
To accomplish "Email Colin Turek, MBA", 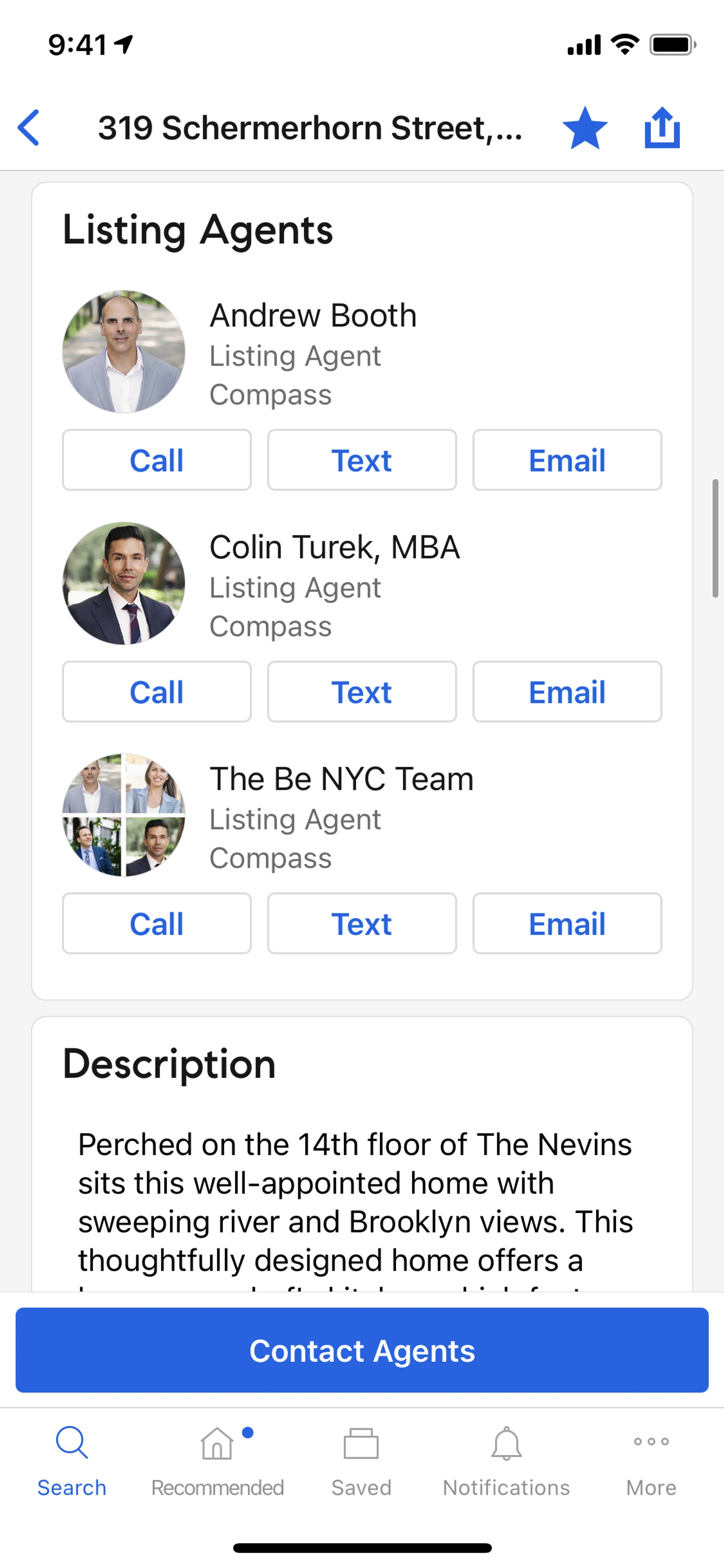I will [567, 692].
